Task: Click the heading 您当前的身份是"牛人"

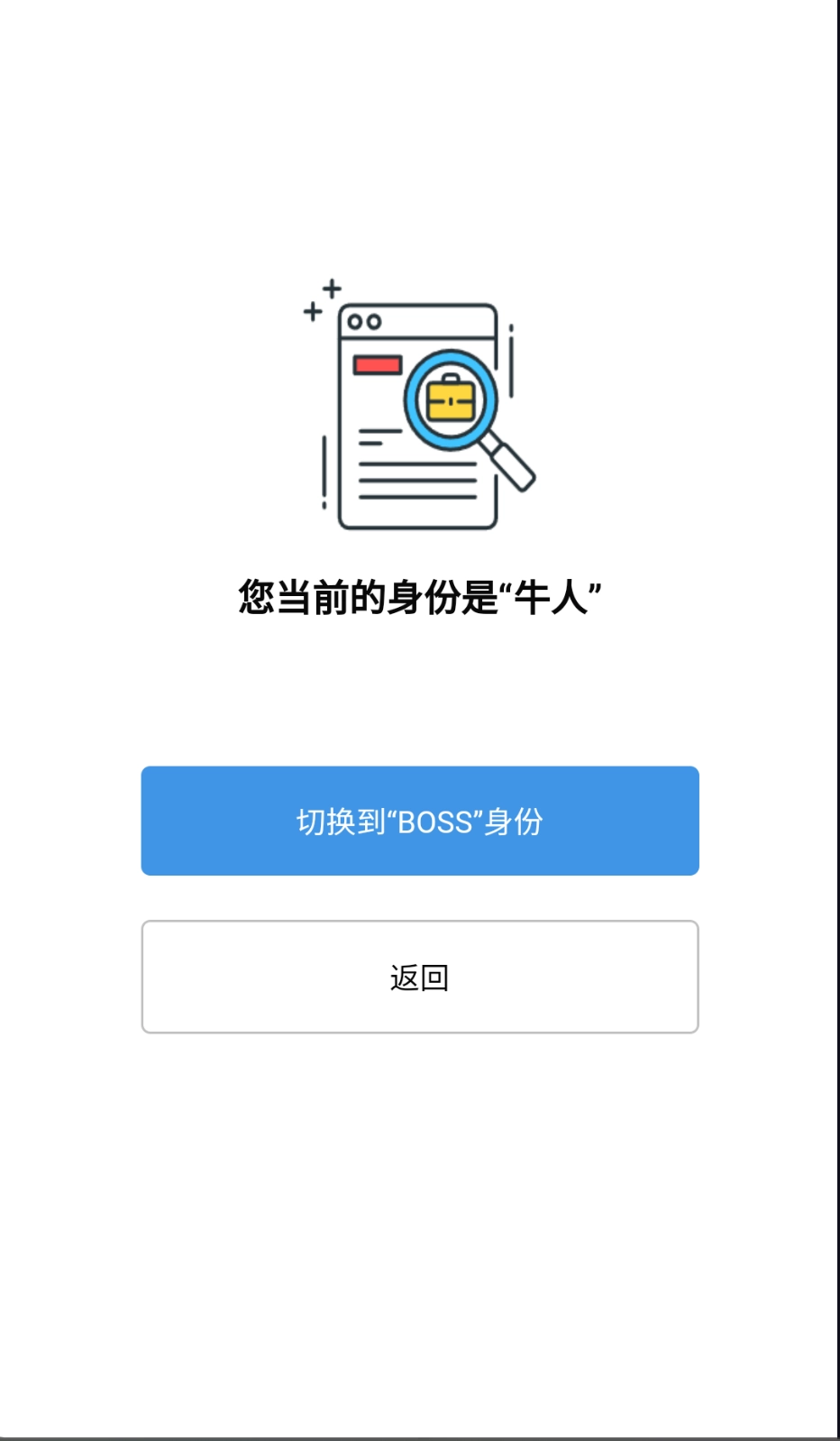Action: (x=420, y=594)
